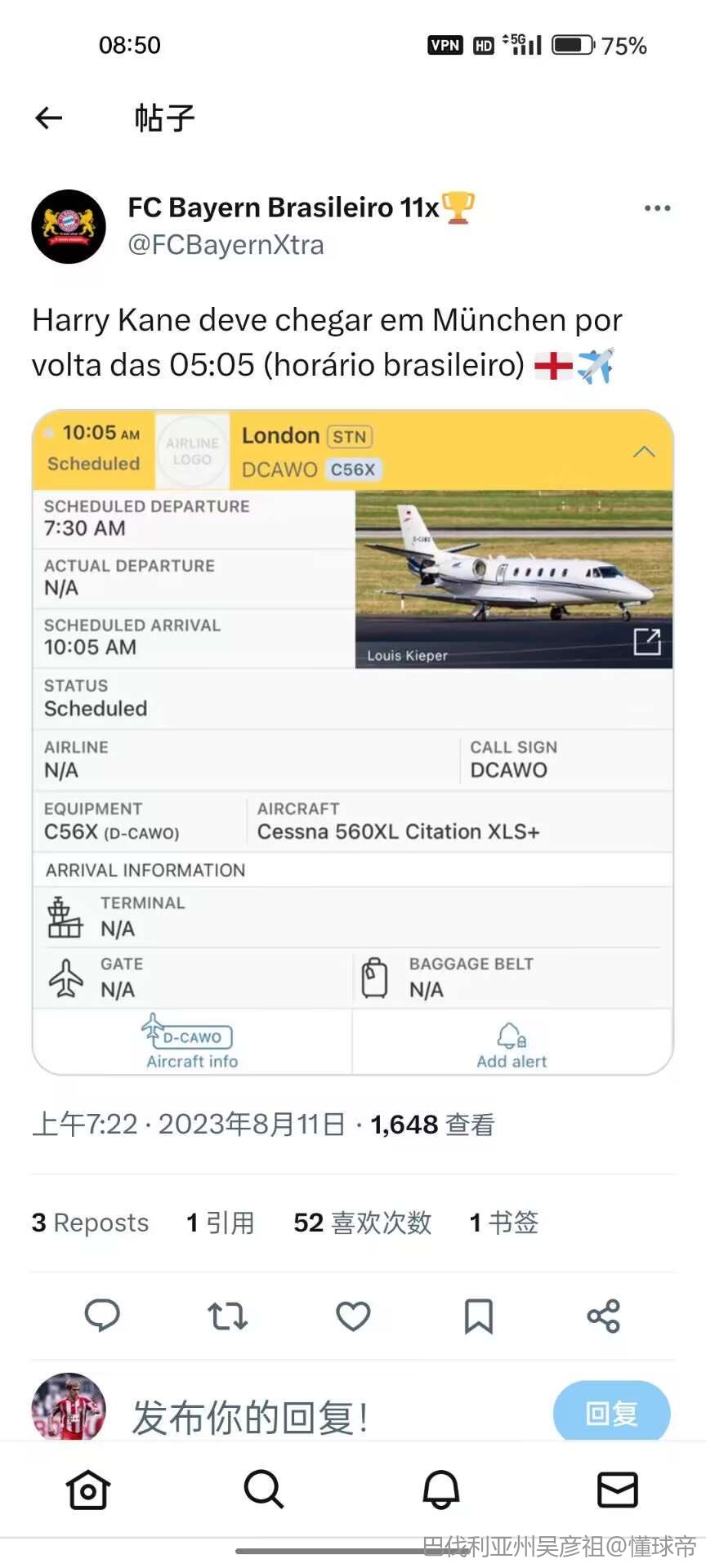The height and width of the screenshot is (1568, 706).
Task: Repost this post
Action: [227, 1316]
